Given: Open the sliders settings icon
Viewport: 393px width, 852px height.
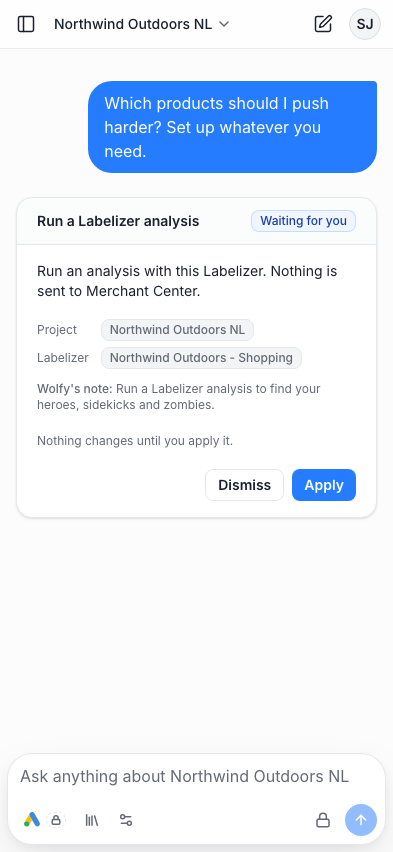Looking at the screenshot, I should [x=126, y=820].
